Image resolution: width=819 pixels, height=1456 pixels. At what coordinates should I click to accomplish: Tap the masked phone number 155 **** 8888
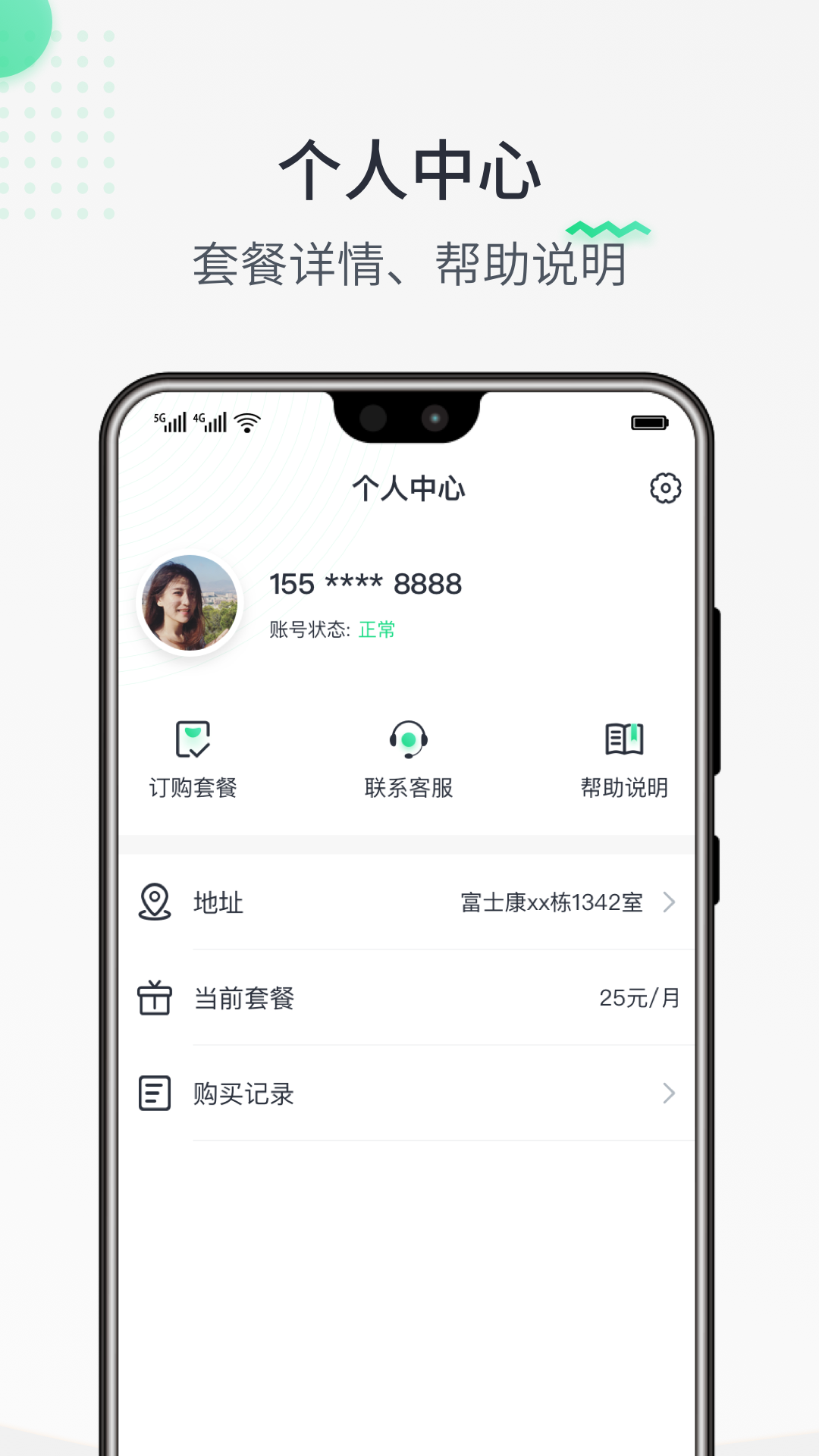coord(366,584)
